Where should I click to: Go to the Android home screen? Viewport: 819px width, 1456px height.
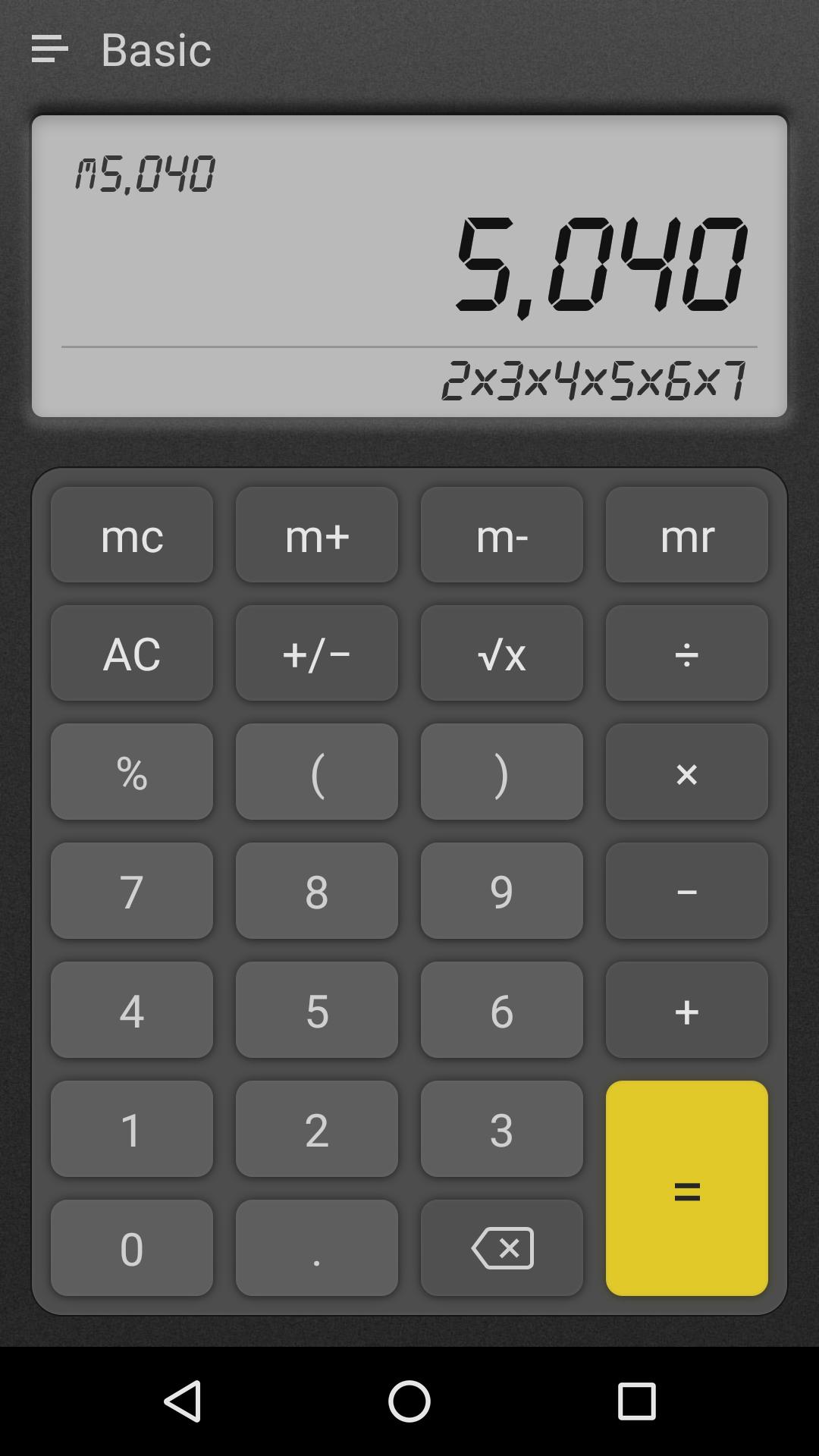(409, 1401)
